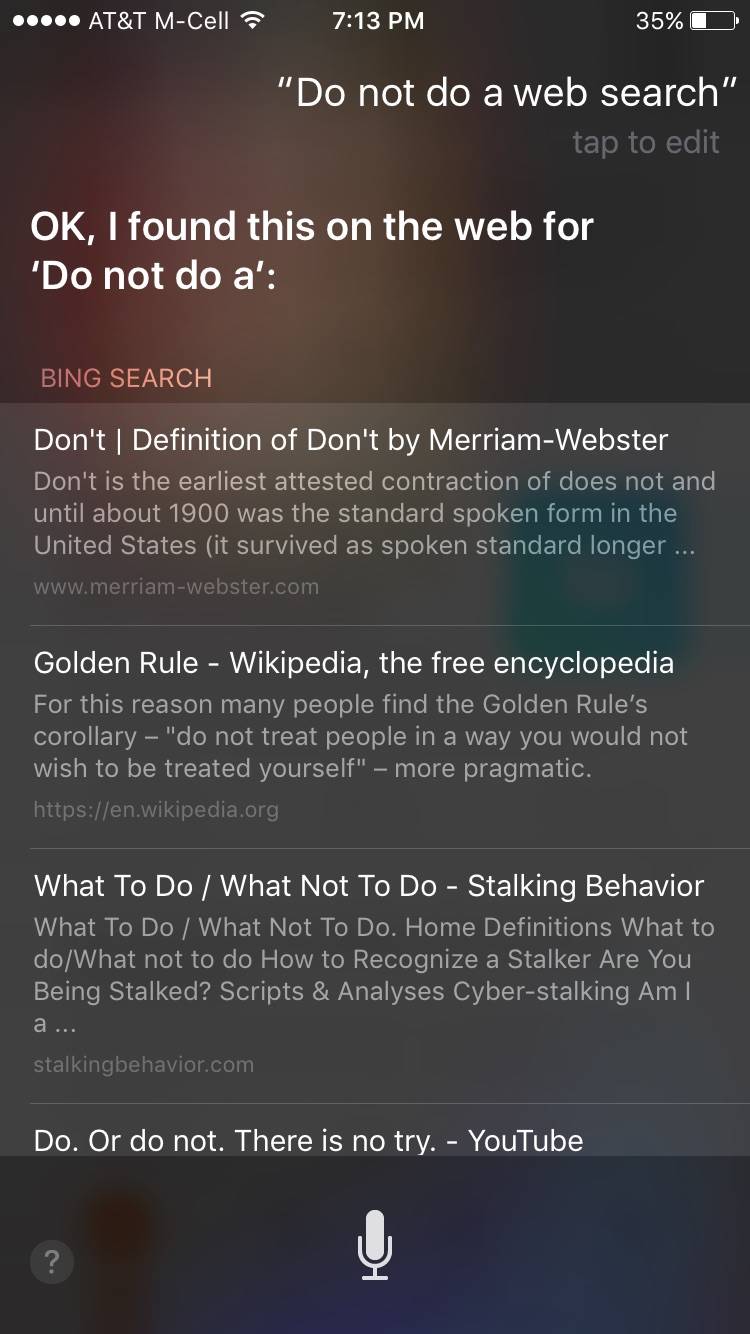Viewport: 750px width, 1334px height.
Task: Tap the question mark help icon
Action: pos(51,1261)
